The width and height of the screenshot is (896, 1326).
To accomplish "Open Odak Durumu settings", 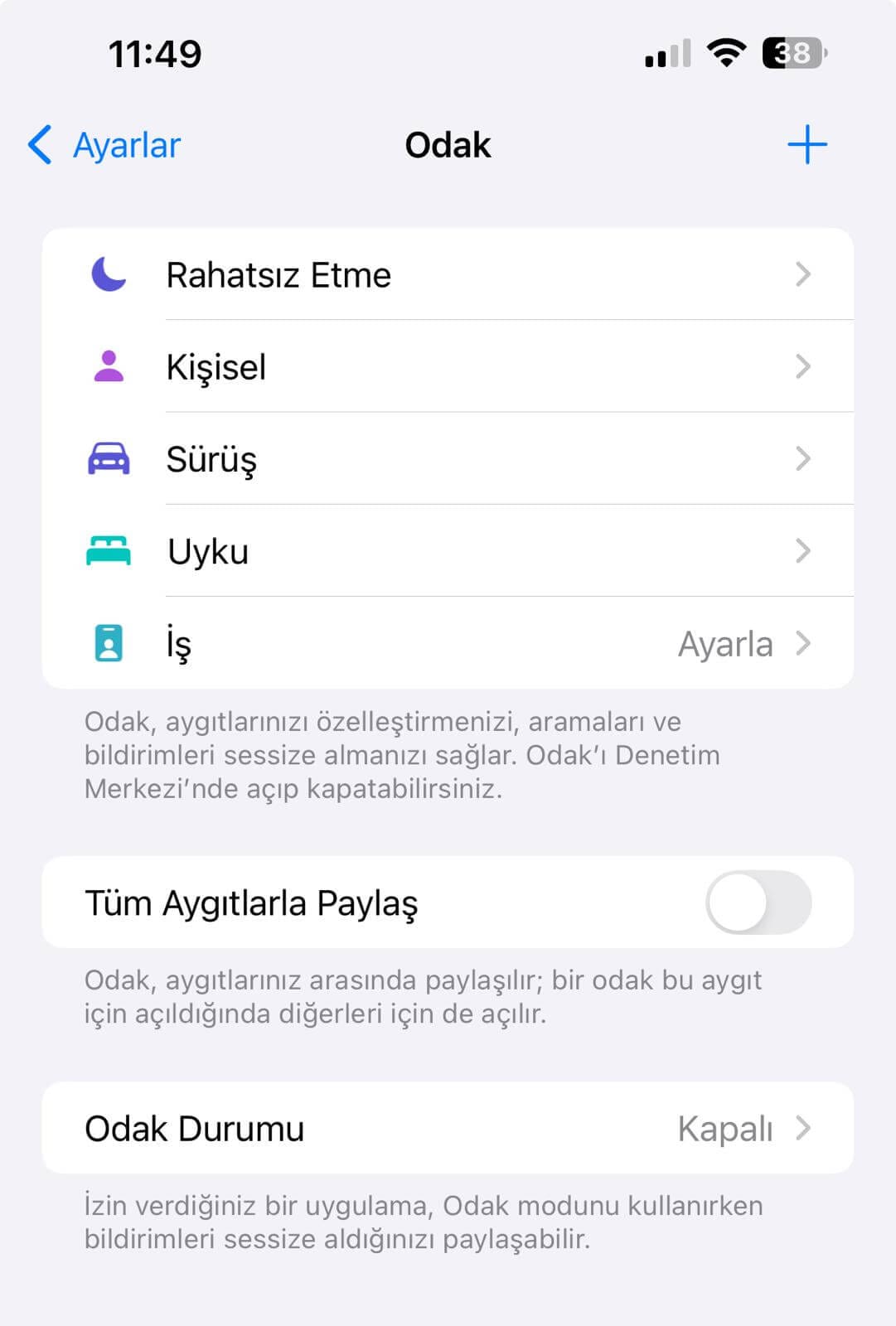I will [x=448, y=1129].
